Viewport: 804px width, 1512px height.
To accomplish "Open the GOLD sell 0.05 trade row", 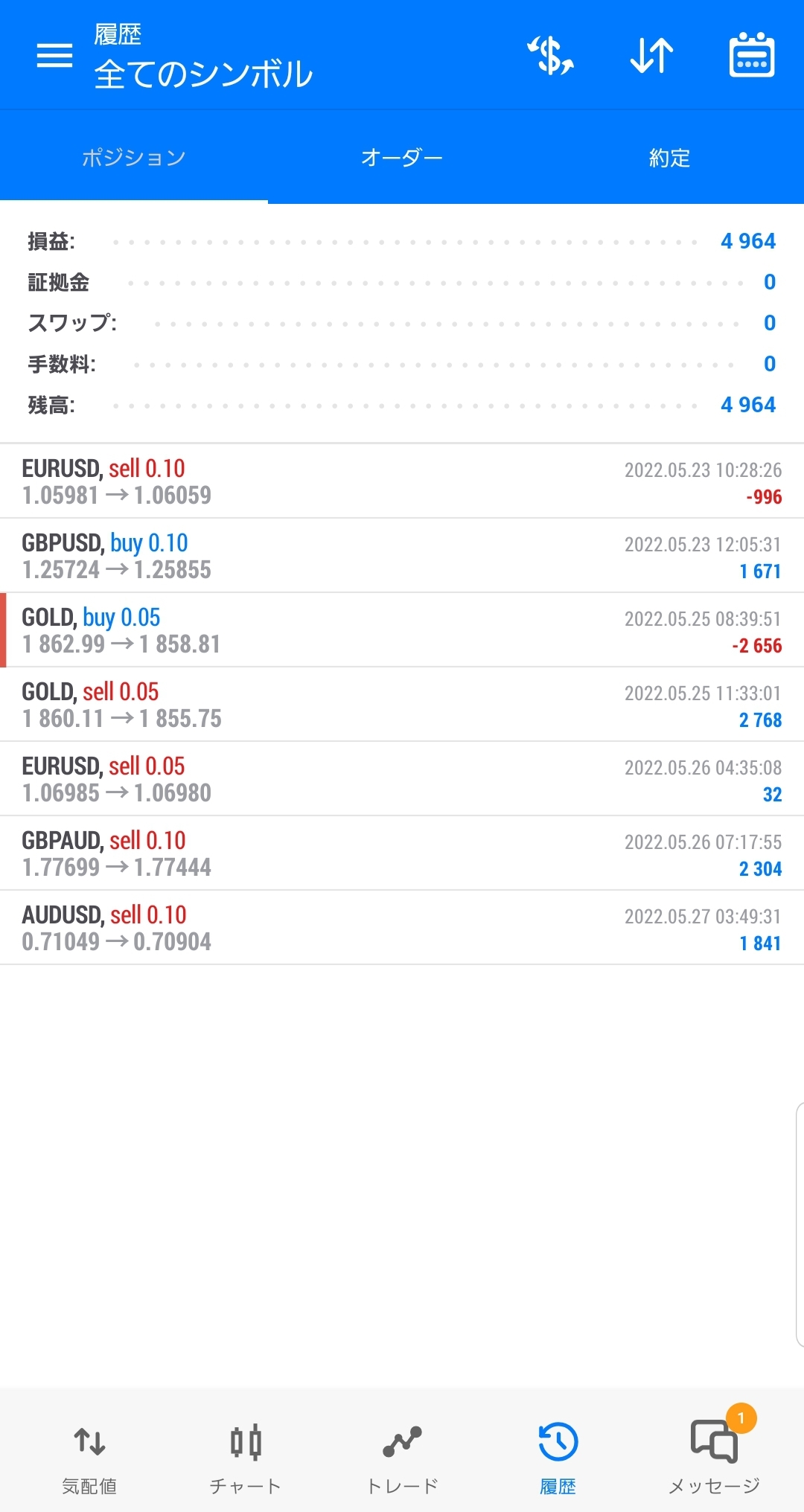I will [402, 705].
